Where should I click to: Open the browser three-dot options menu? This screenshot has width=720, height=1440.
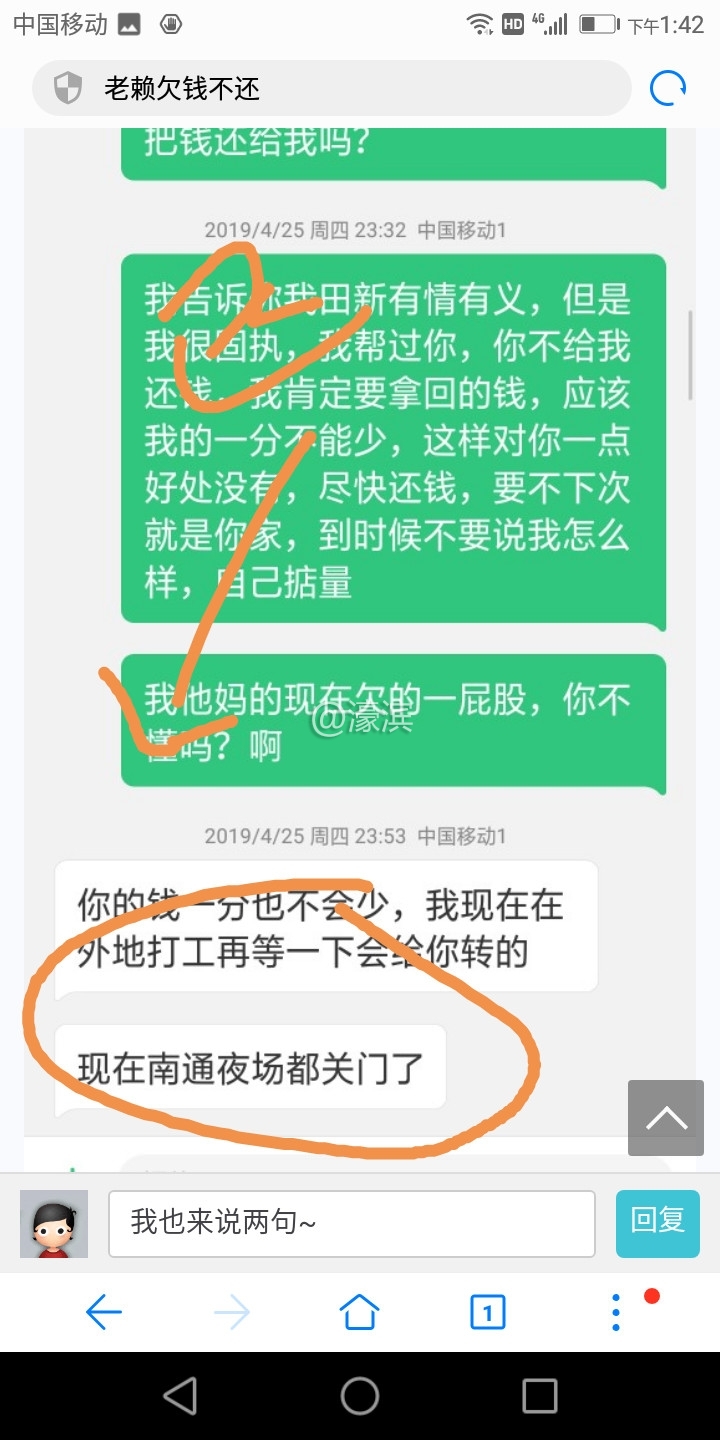(x=615, y=1311)
